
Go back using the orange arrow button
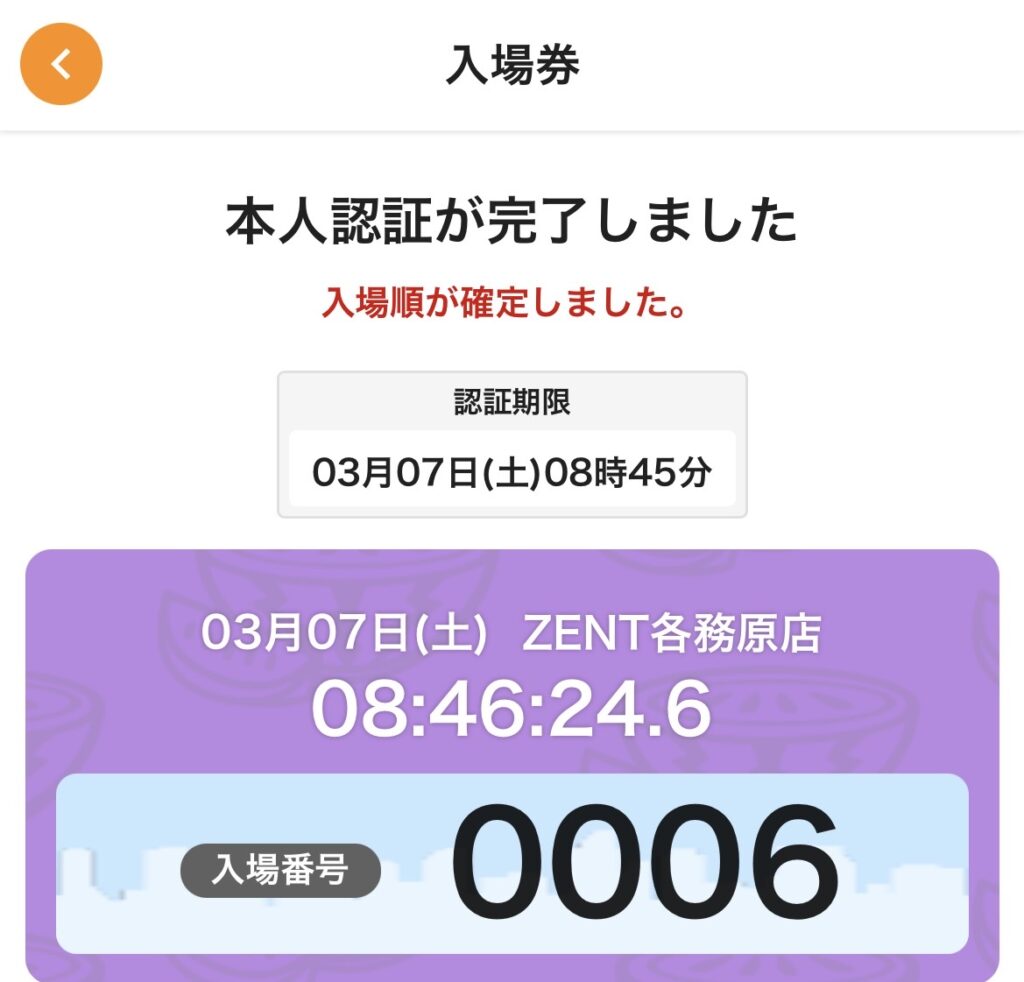62,65
